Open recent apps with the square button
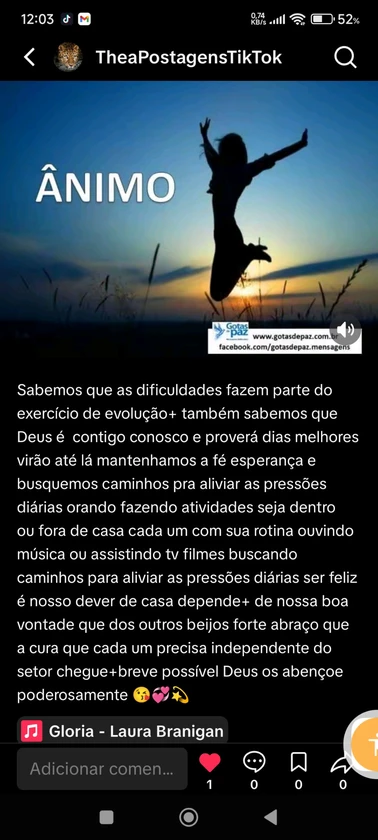The width and height of the screenshot is (378, 840). click(107, 817)
